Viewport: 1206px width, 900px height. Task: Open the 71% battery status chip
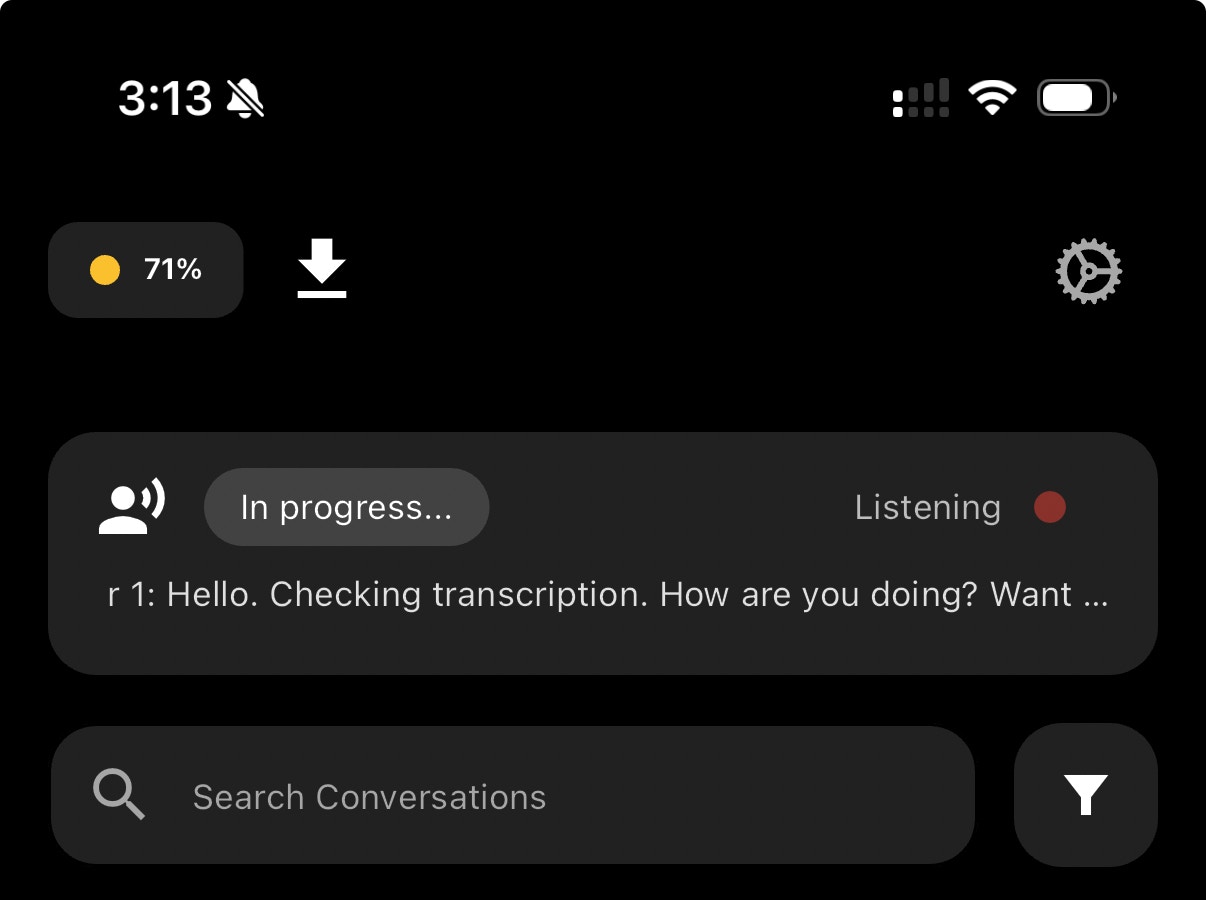click(146, 270)
